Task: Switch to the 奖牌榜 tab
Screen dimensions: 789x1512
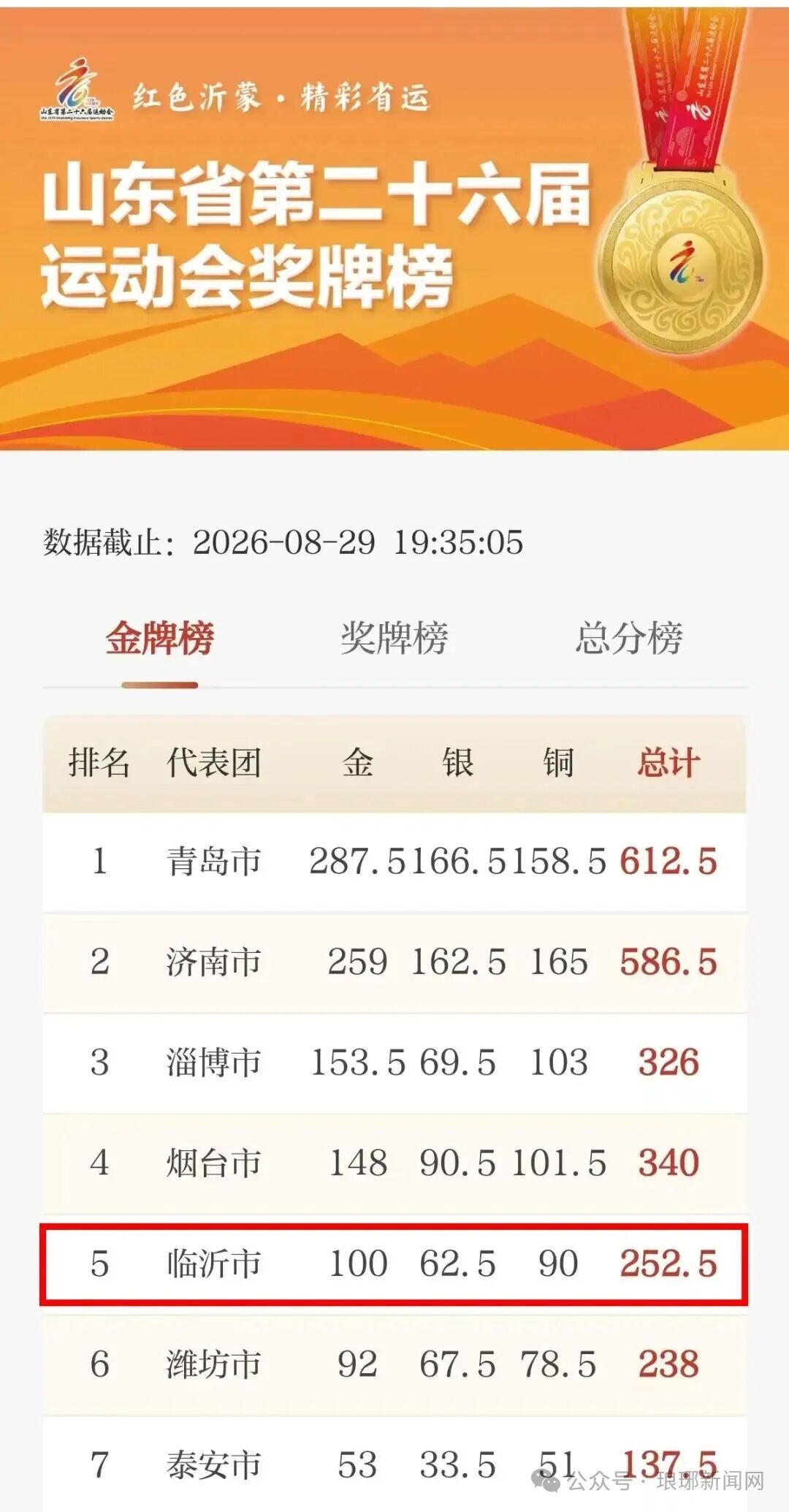Action: [394, 638]
